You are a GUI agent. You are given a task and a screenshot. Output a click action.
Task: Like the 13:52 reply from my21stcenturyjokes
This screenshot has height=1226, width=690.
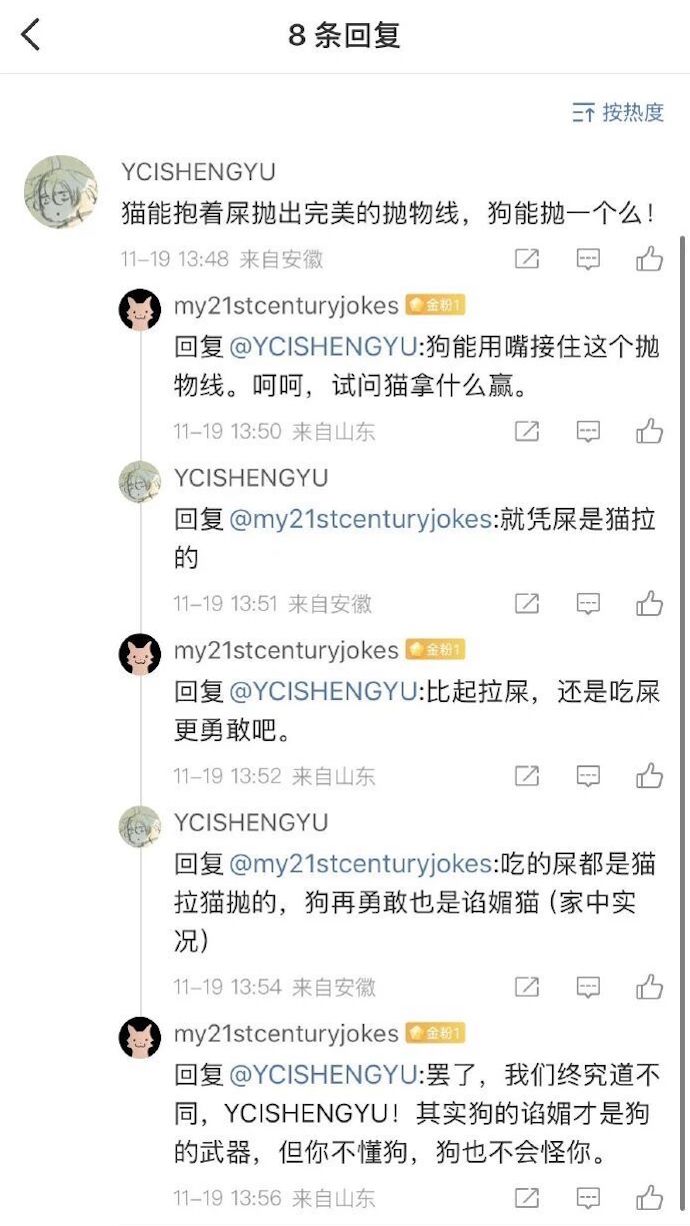[649, 775]
